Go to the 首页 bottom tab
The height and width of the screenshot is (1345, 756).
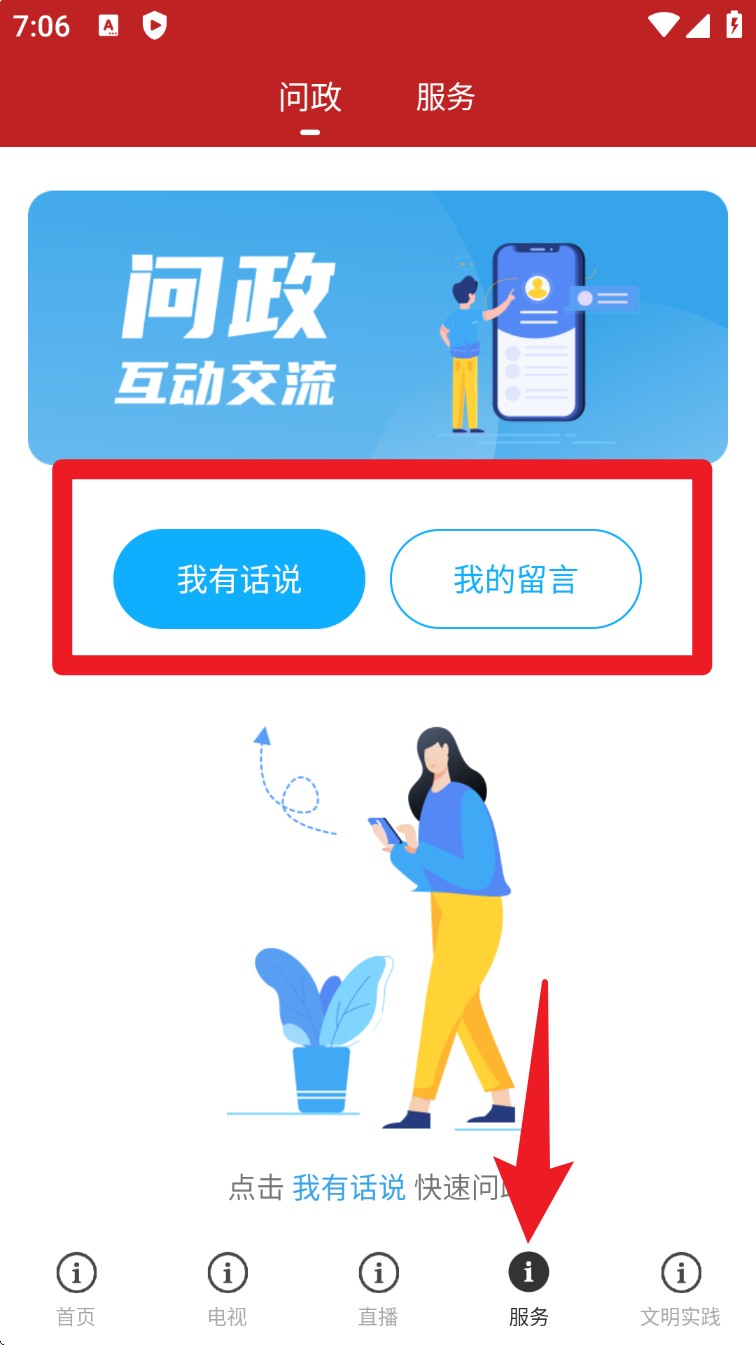point(76,1289)
